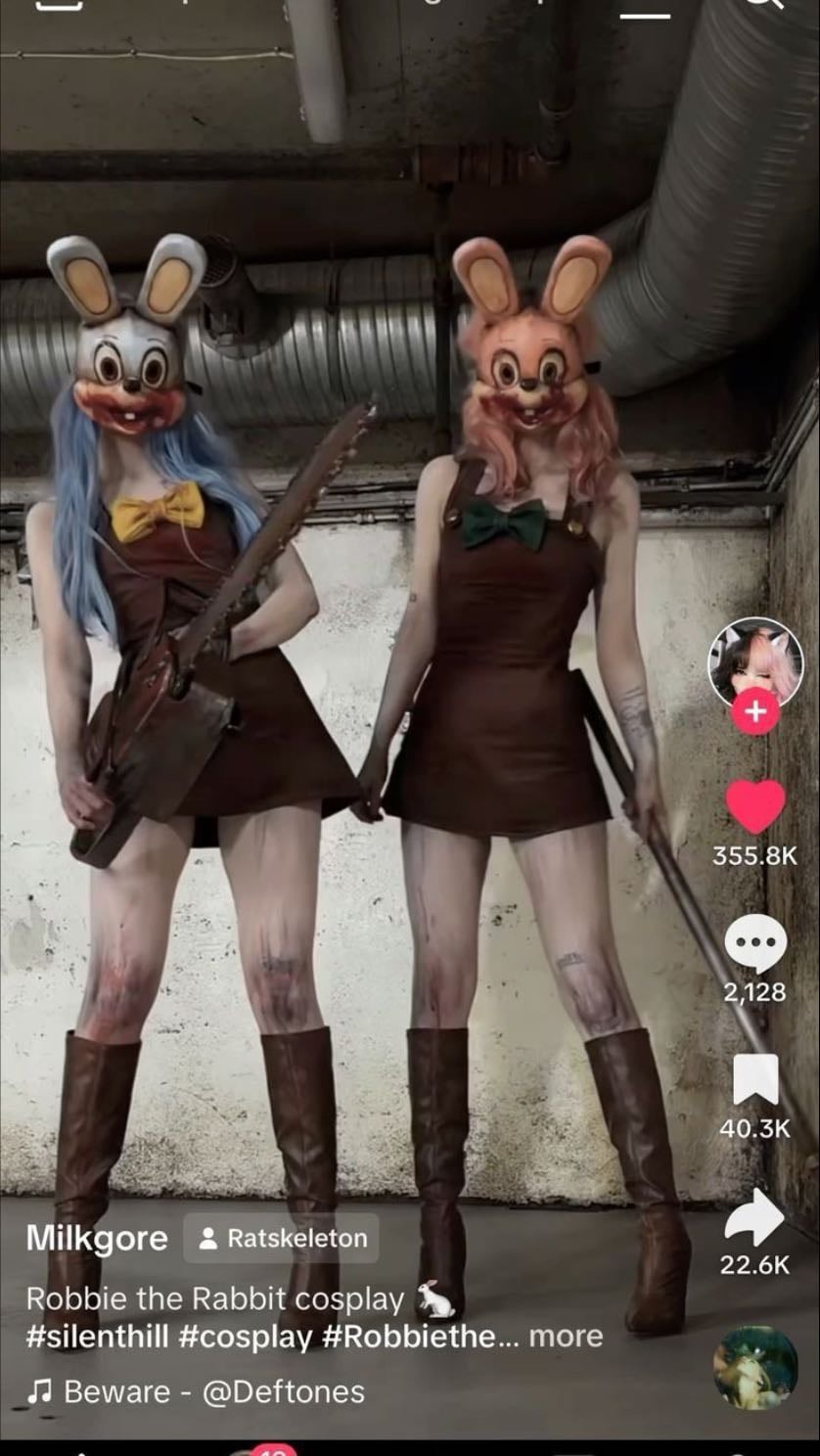Bookmark this video to favorites
This screenshot has height=1456, width=820.
point(754,1081)
